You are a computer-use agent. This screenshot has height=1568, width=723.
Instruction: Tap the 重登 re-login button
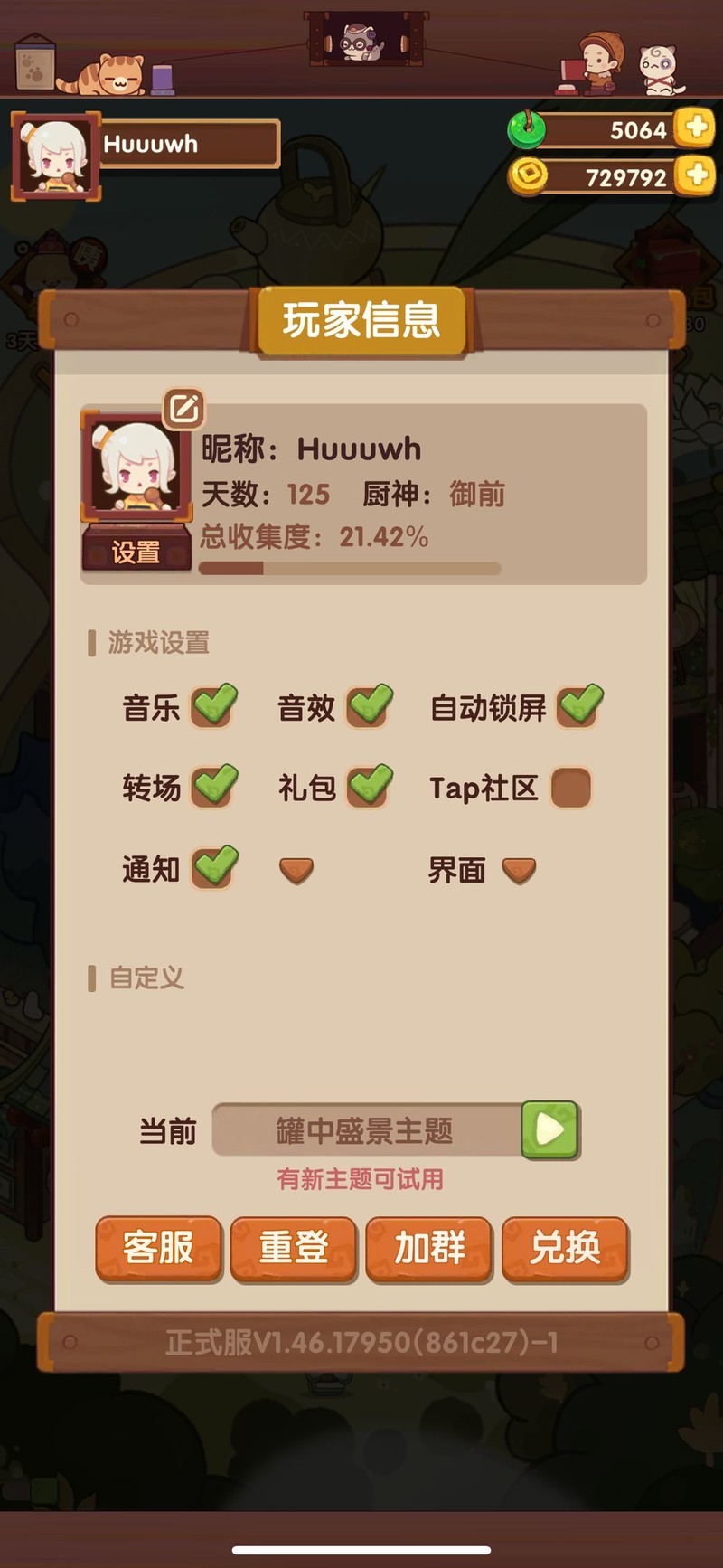pyautogui.click(x=294, y=1249)
